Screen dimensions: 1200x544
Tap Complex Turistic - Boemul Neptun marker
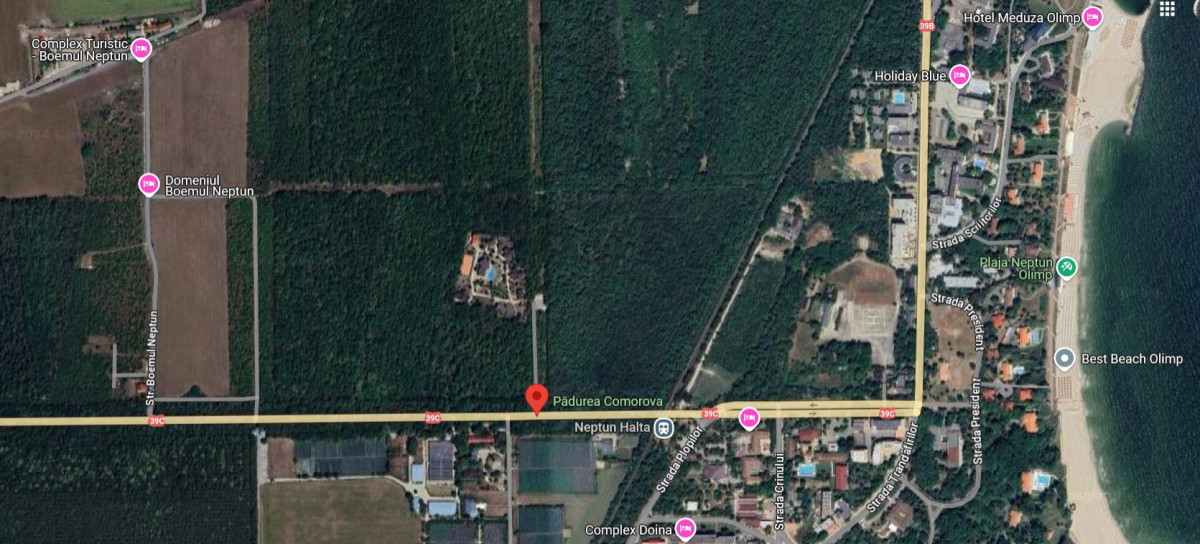141,48
